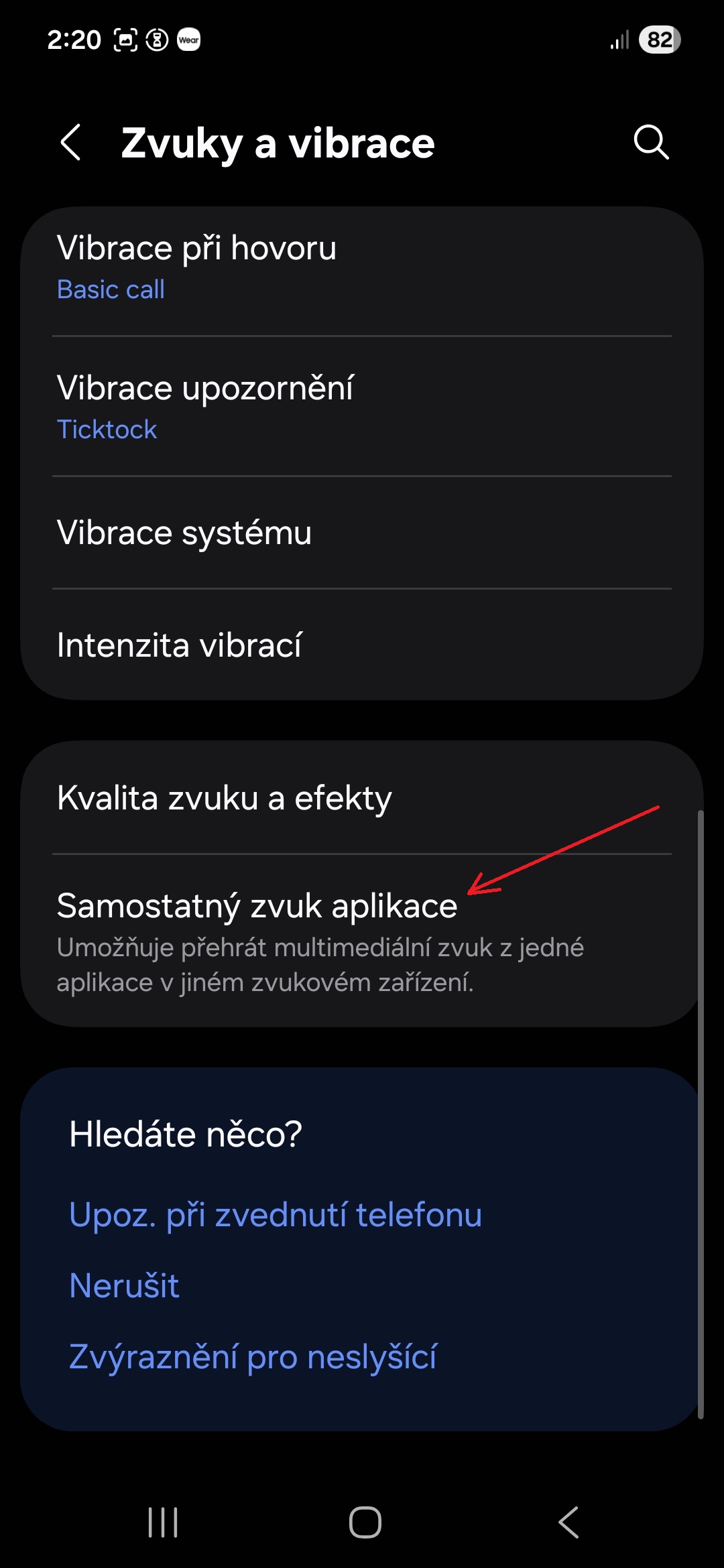
Task: Open Intenzita vibrací row
Action: point(362,645)
